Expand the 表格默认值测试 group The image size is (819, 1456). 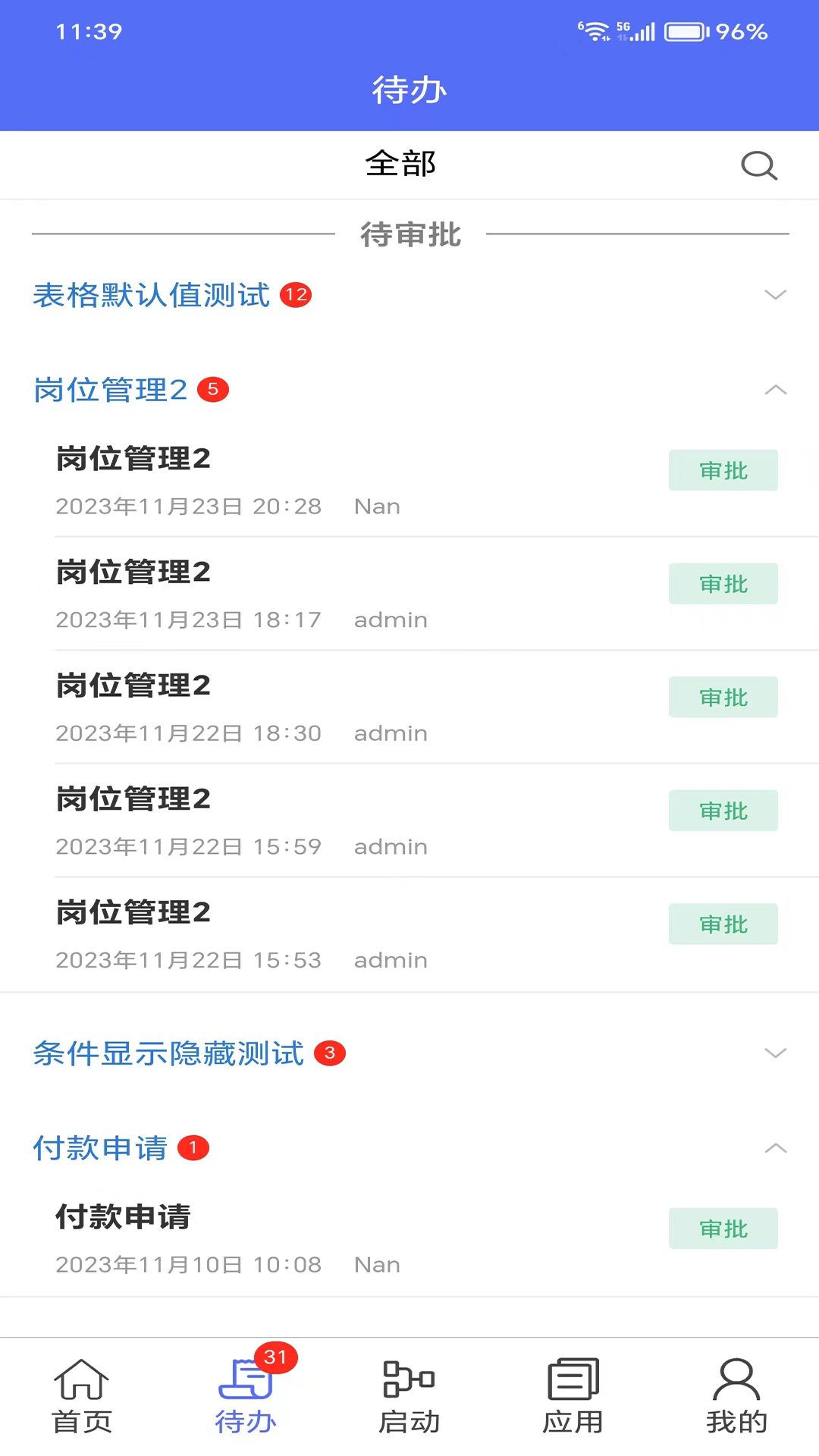pyautogui.click(x=775, y=295)
